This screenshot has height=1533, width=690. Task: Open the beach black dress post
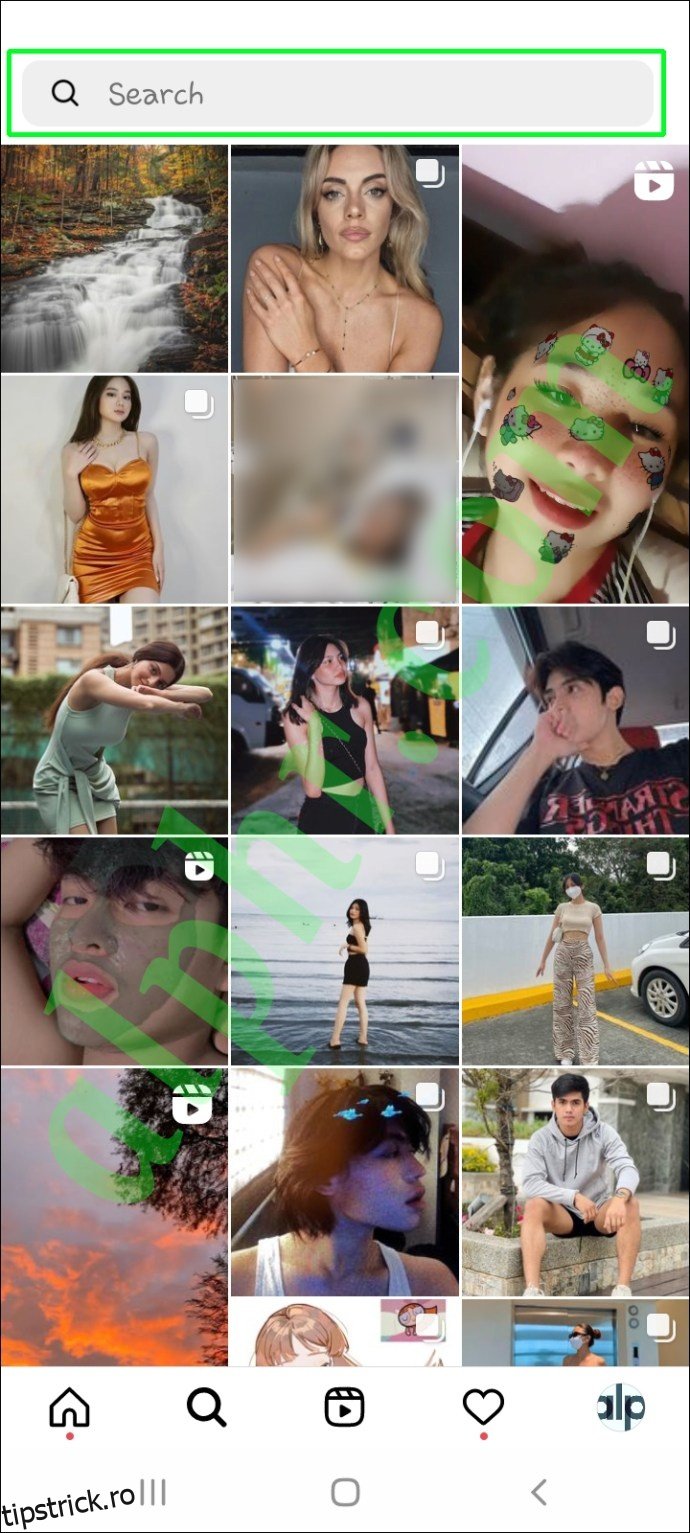[345, 950]
